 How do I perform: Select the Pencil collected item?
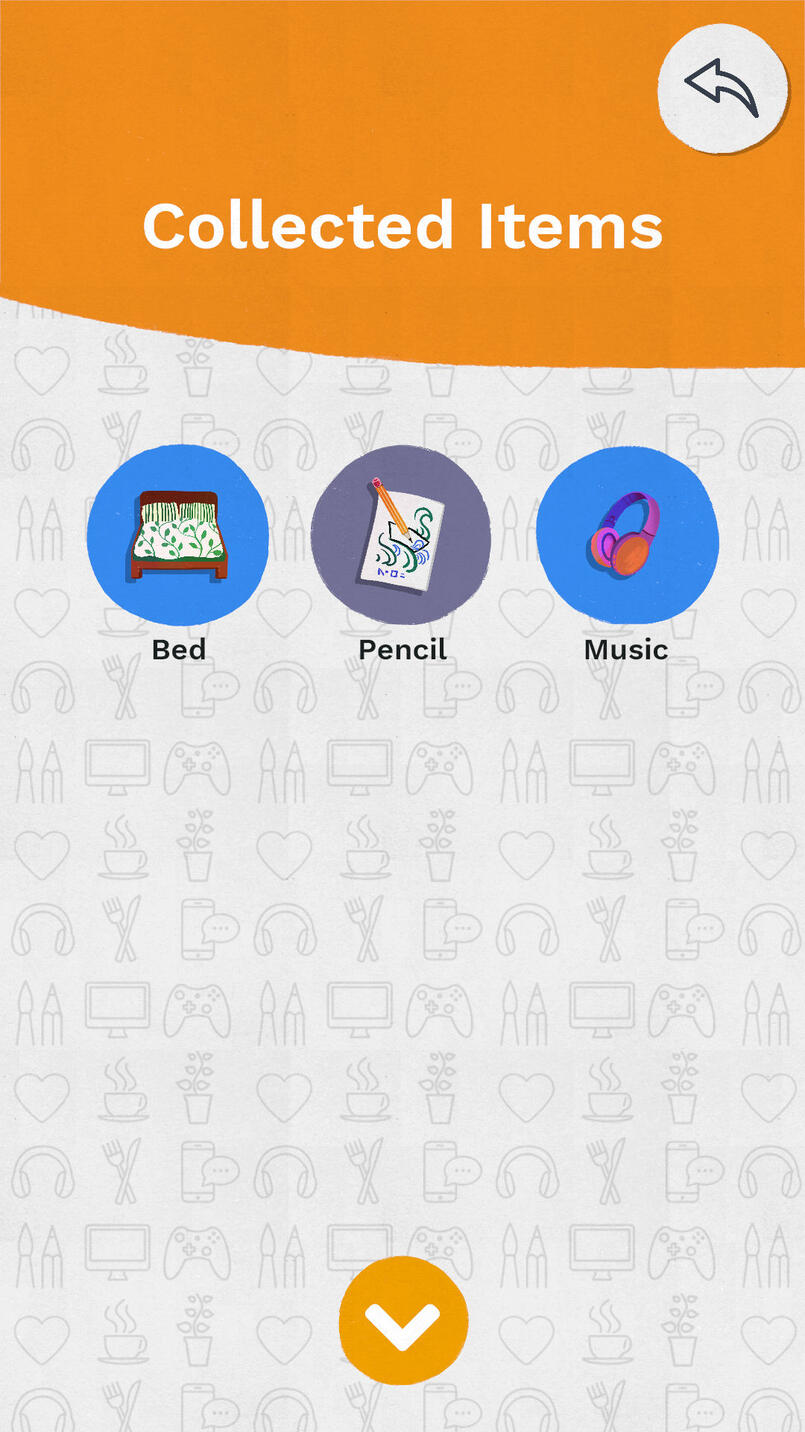pos(401,536)
